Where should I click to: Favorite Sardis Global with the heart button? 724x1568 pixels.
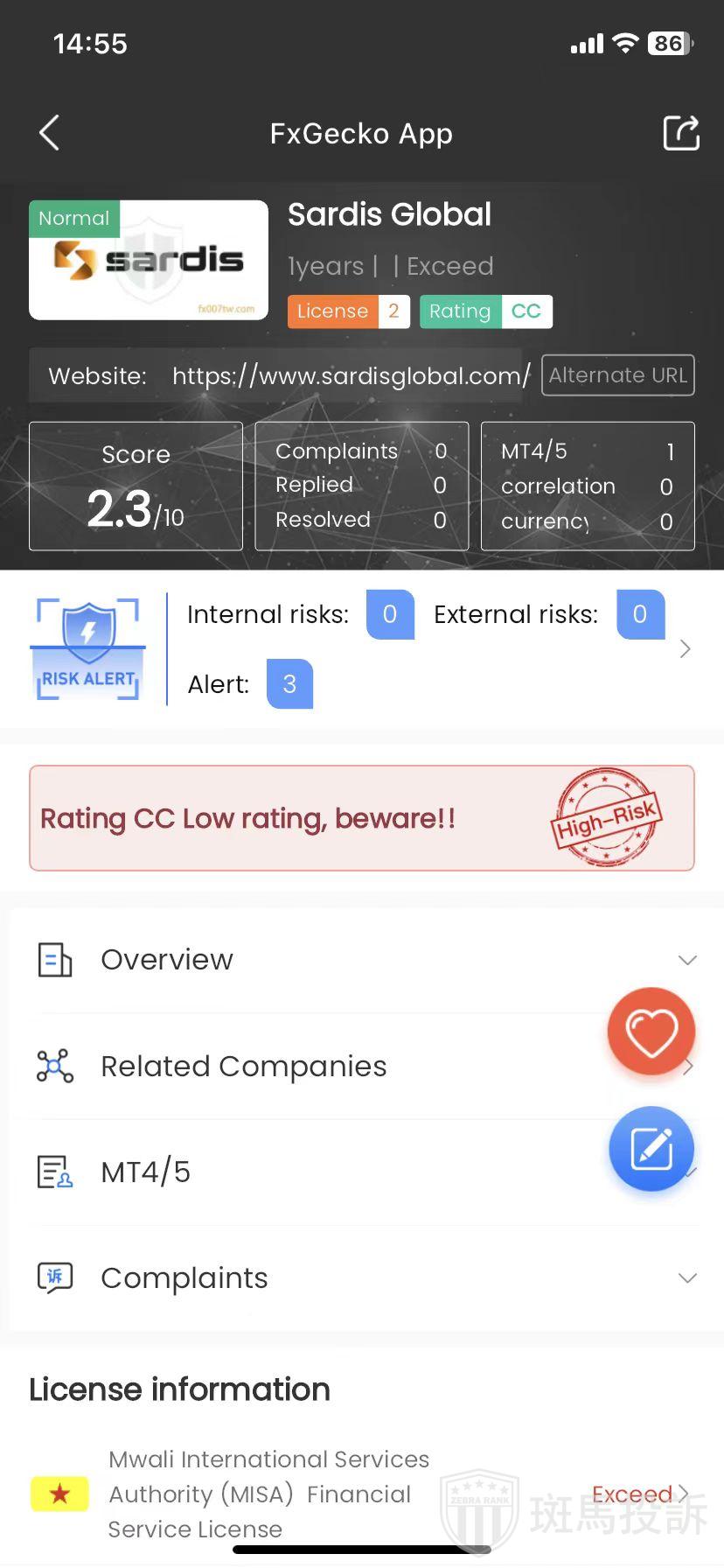(x=651, y=1032)
